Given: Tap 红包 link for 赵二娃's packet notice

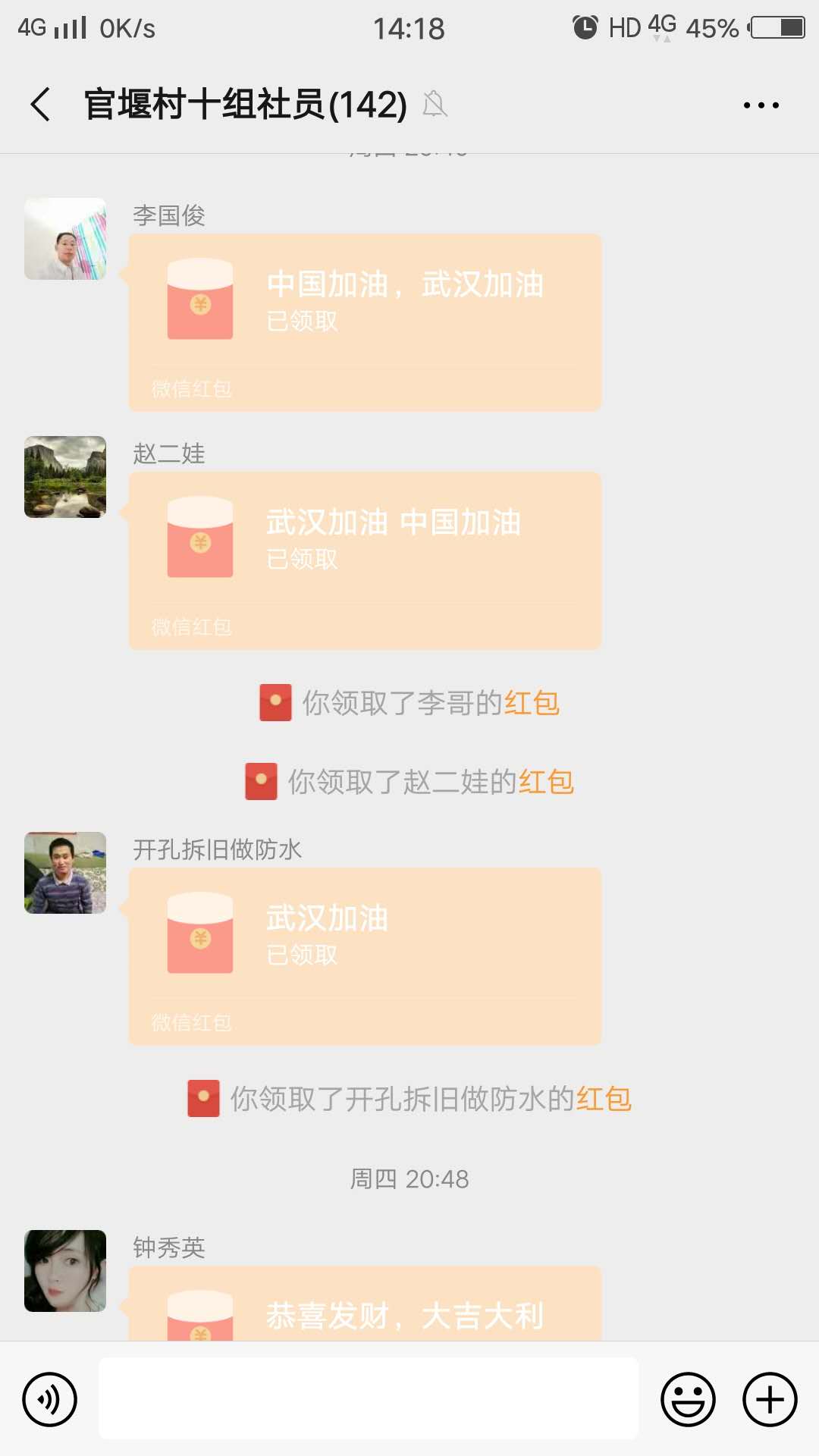Looking at the screenshot, I should (546, 782).
